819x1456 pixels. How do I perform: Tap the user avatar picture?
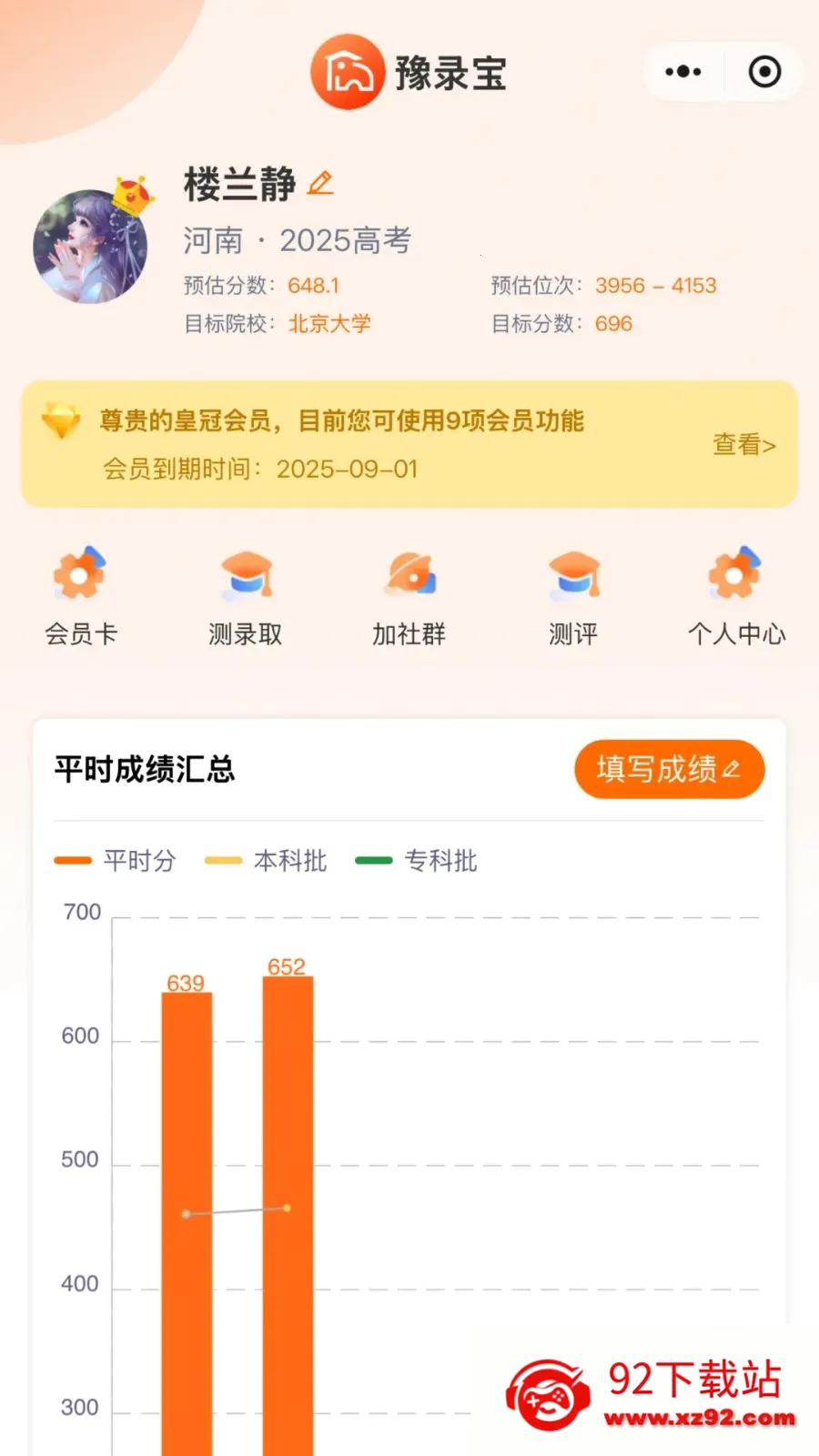tap(90, 246)
